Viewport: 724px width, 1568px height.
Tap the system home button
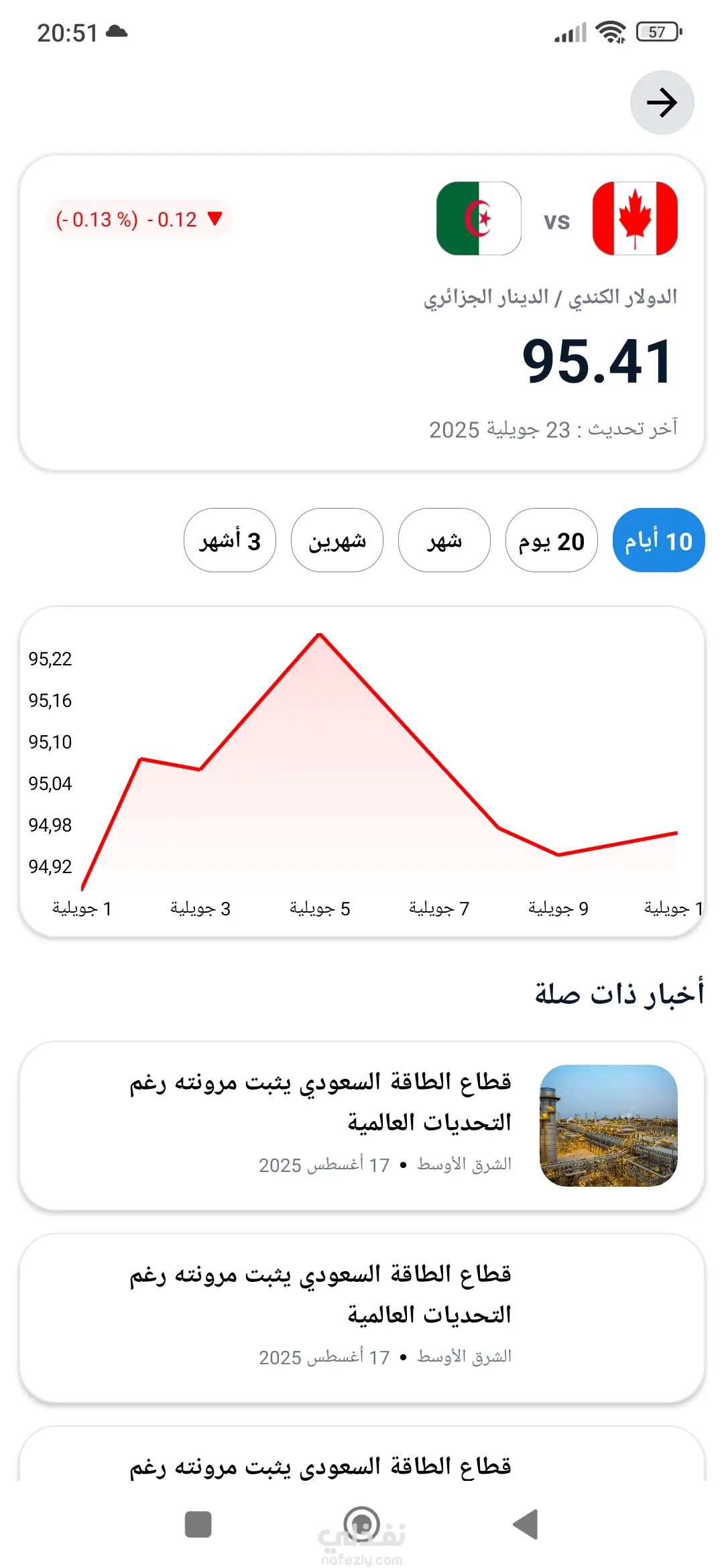[x=361, y=1524]
